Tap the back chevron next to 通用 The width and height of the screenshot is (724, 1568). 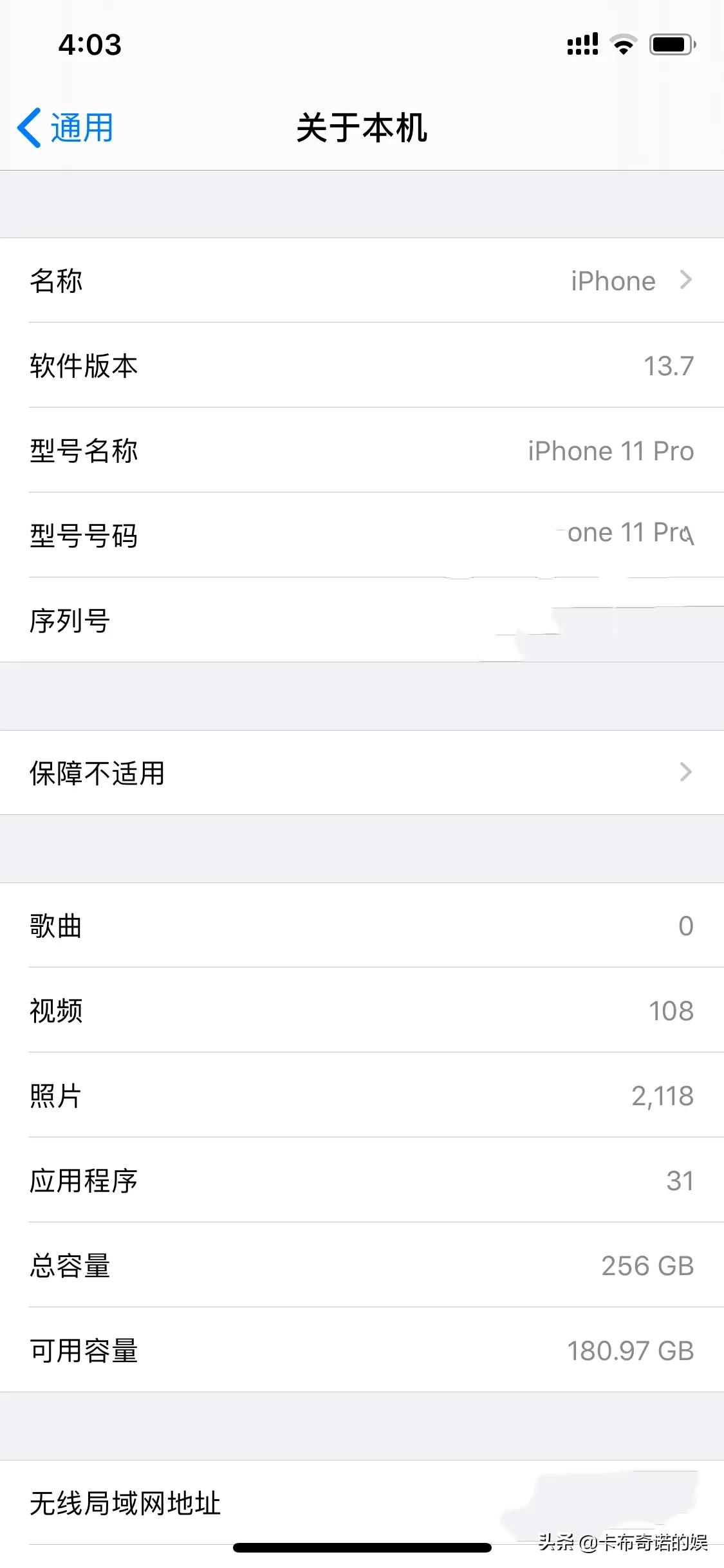(x=29, y=126)
